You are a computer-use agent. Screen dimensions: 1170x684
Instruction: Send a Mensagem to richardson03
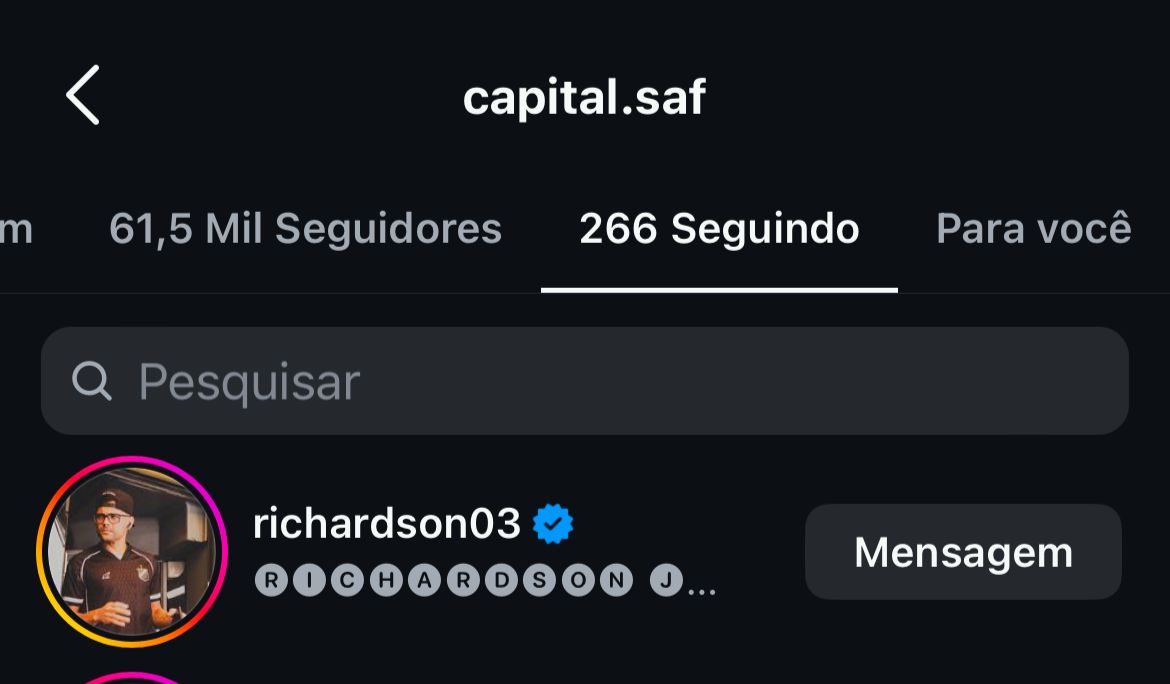962,552
